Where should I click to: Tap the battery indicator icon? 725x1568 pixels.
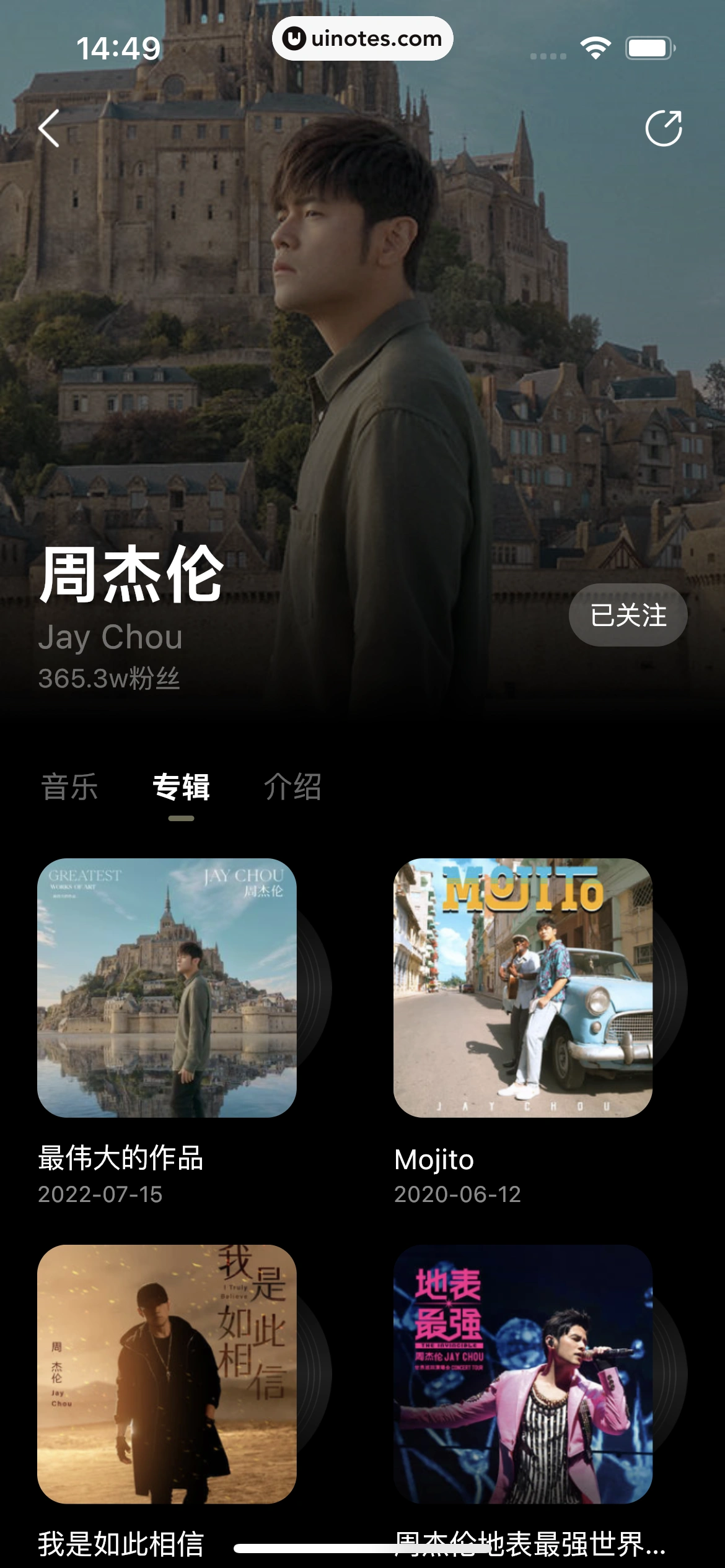click(649, 46)
